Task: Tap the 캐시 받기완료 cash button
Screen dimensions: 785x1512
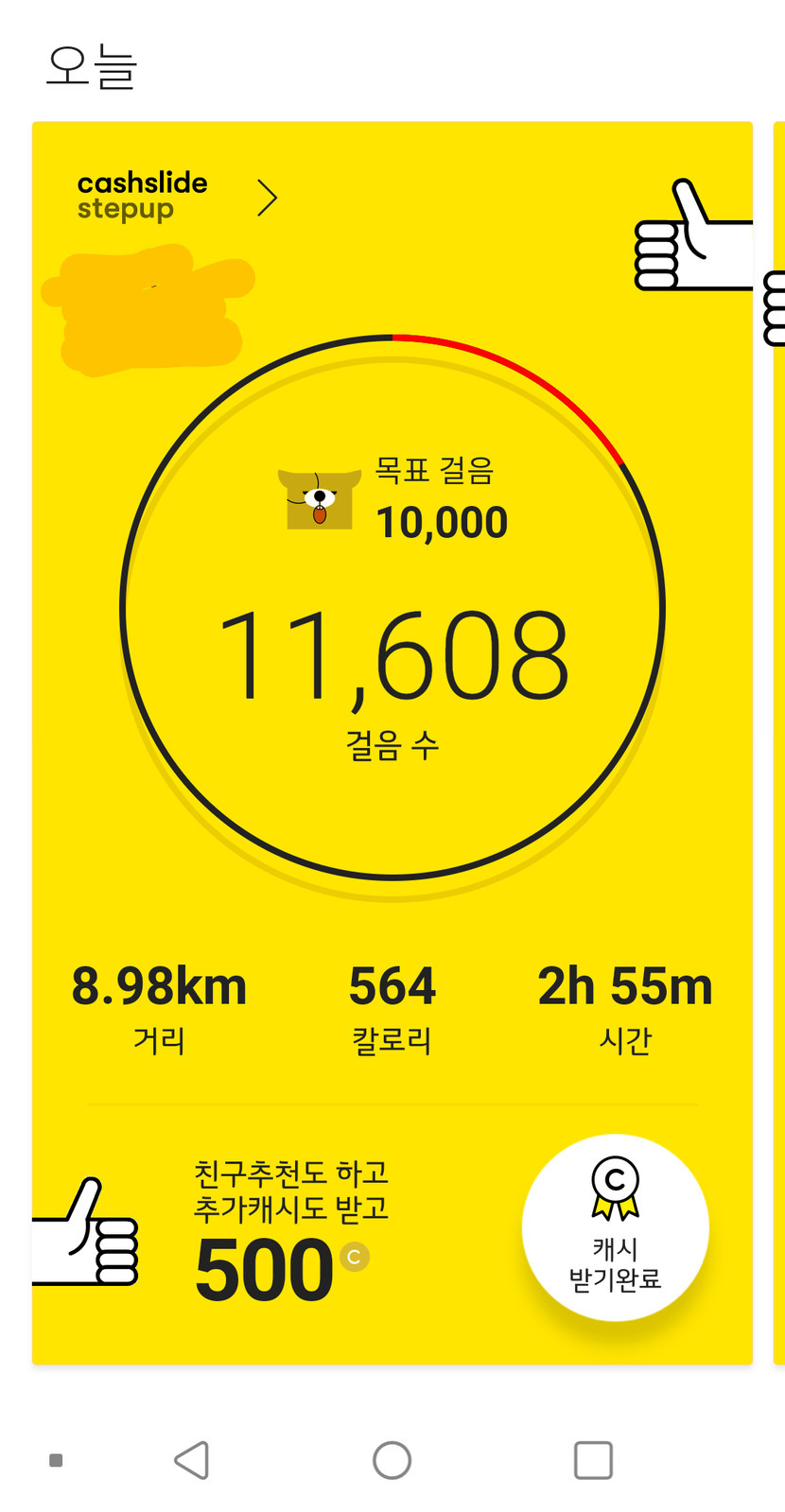Action: 616,1227
